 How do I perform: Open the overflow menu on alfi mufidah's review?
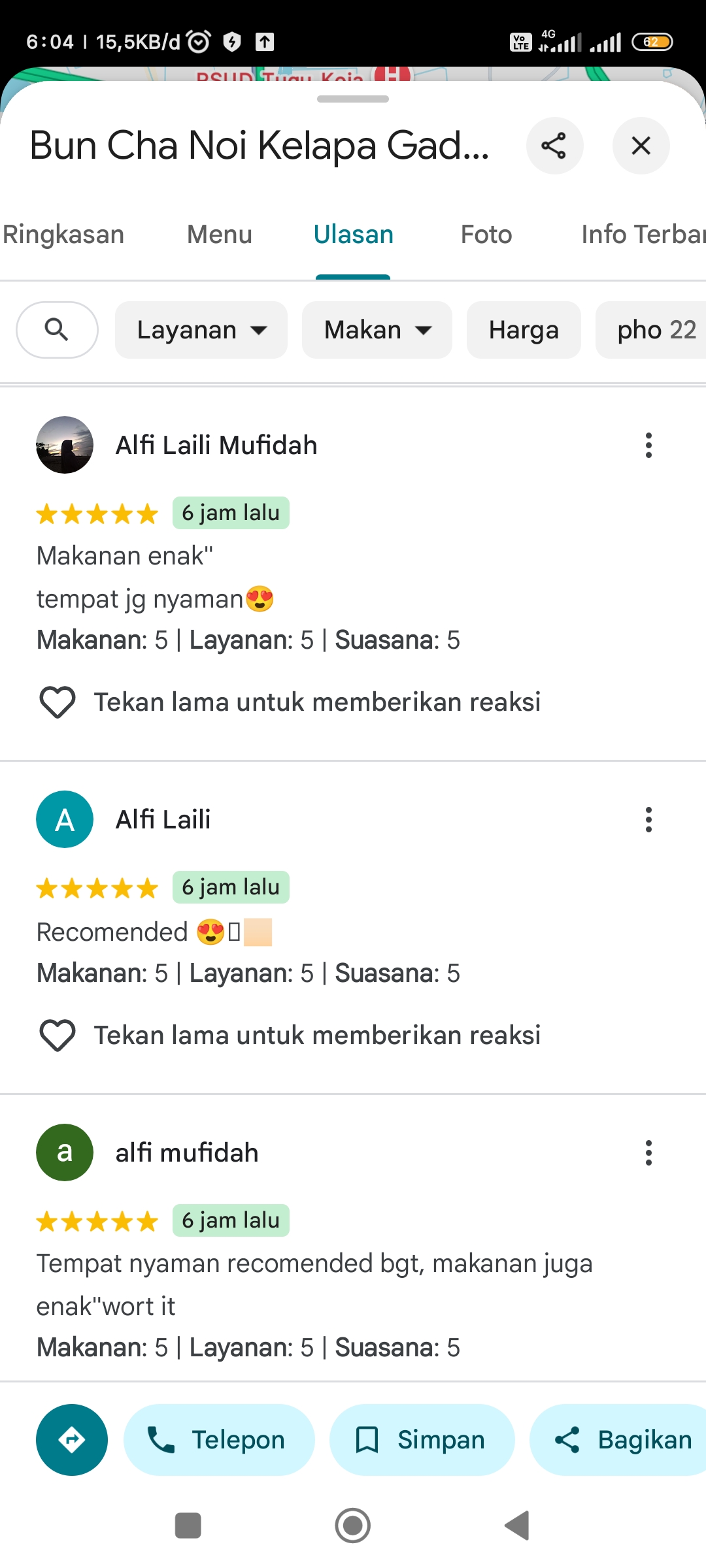(x=648, y=1152)
